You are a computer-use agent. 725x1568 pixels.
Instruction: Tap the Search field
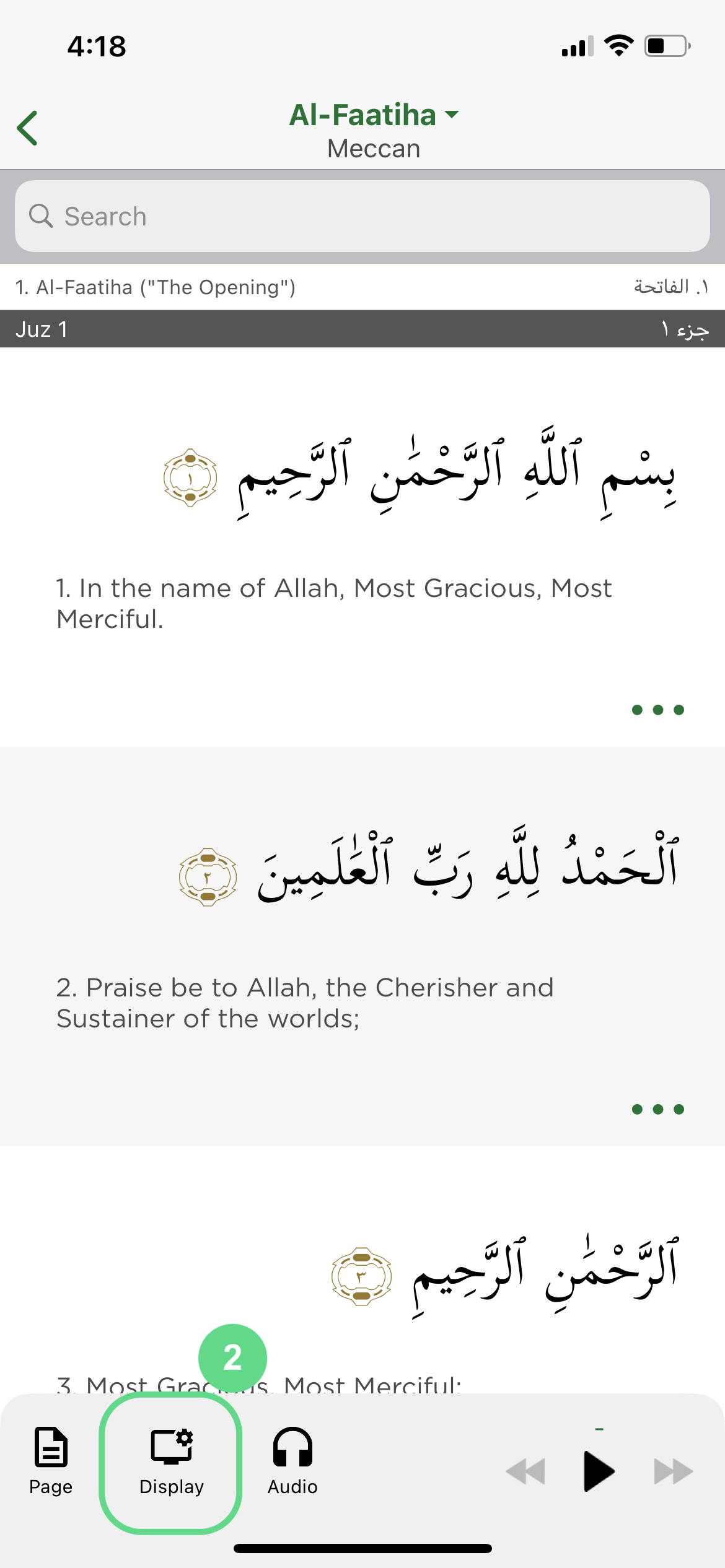(362, 216)
